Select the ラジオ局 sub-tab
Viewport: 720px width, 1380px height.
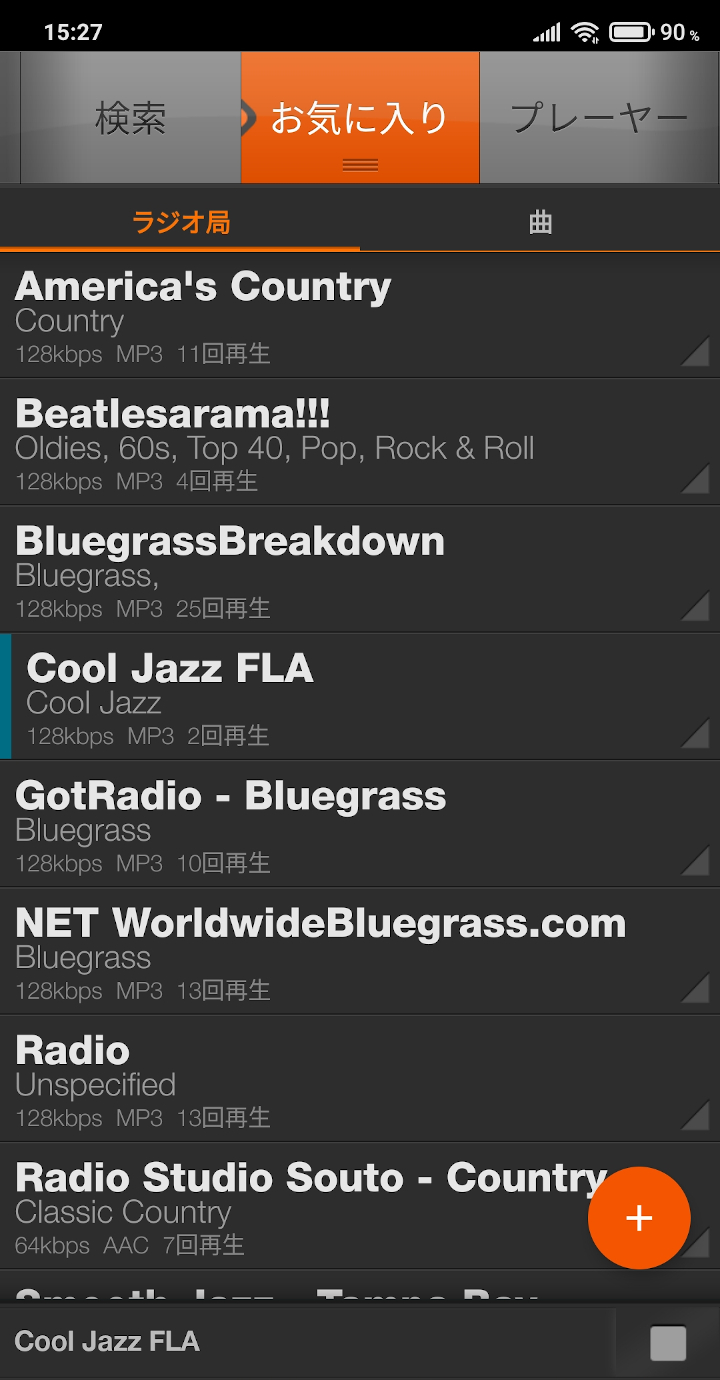180,222
